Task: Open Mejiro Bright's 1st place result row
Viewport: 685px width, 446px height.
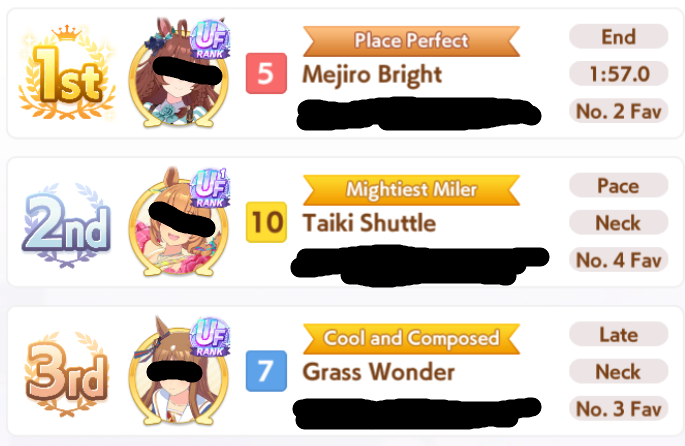Action: click(345, 73)
